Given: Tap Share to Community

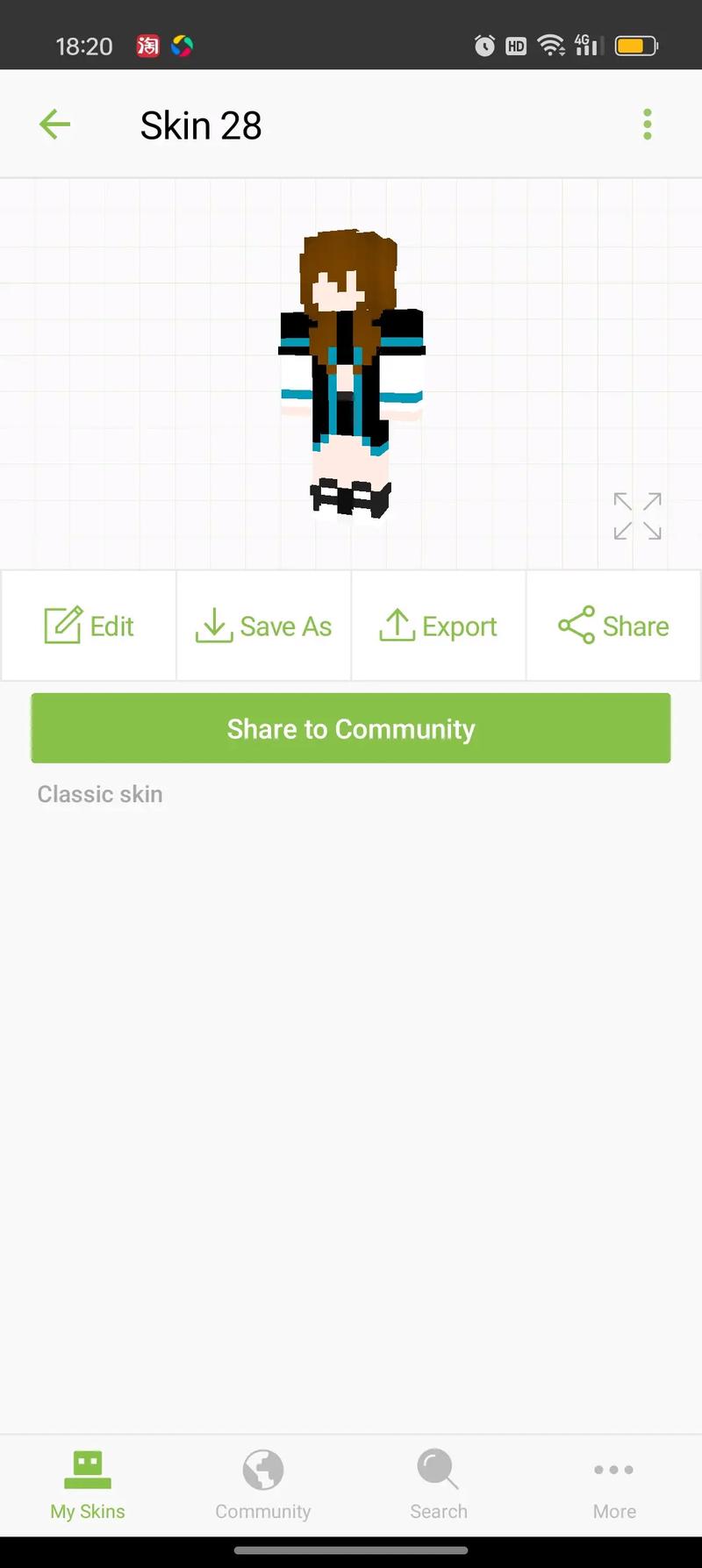Looking at the screenshot, I should pos(351,728).
